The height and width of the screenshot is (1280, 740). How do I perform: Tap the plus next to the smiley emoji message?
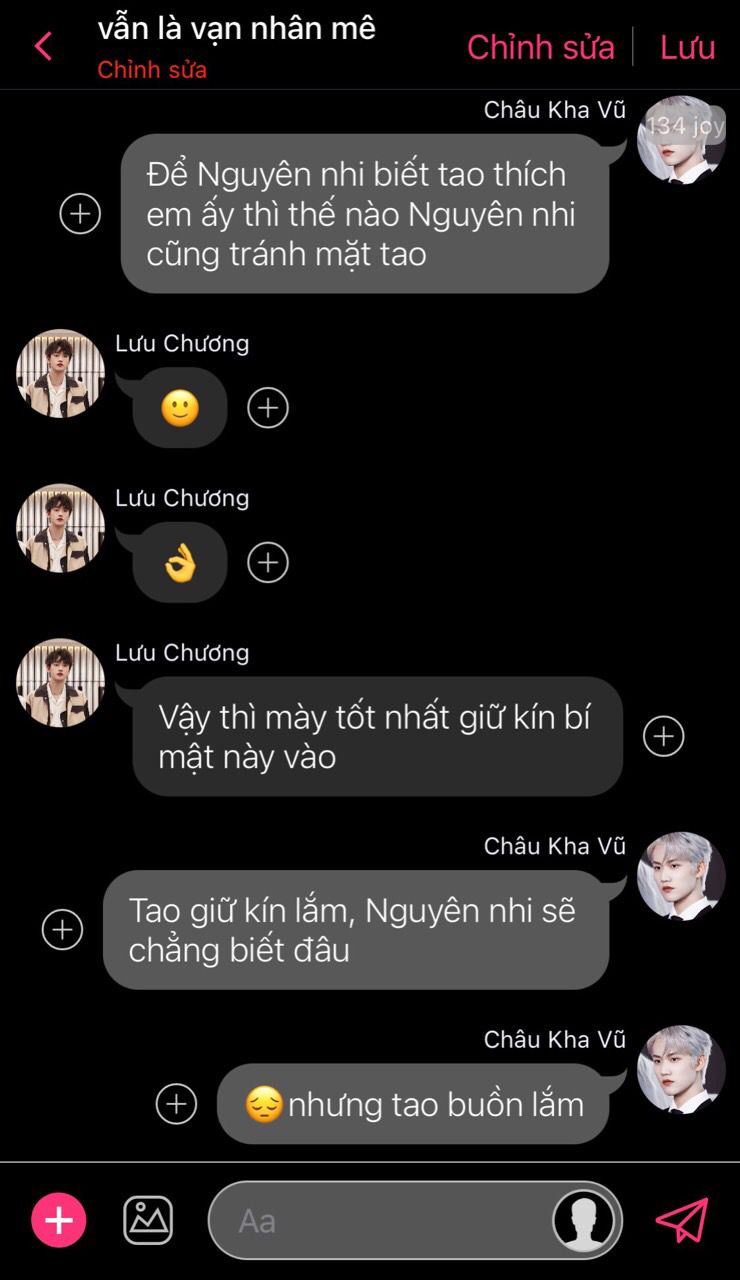click(268, 407)
